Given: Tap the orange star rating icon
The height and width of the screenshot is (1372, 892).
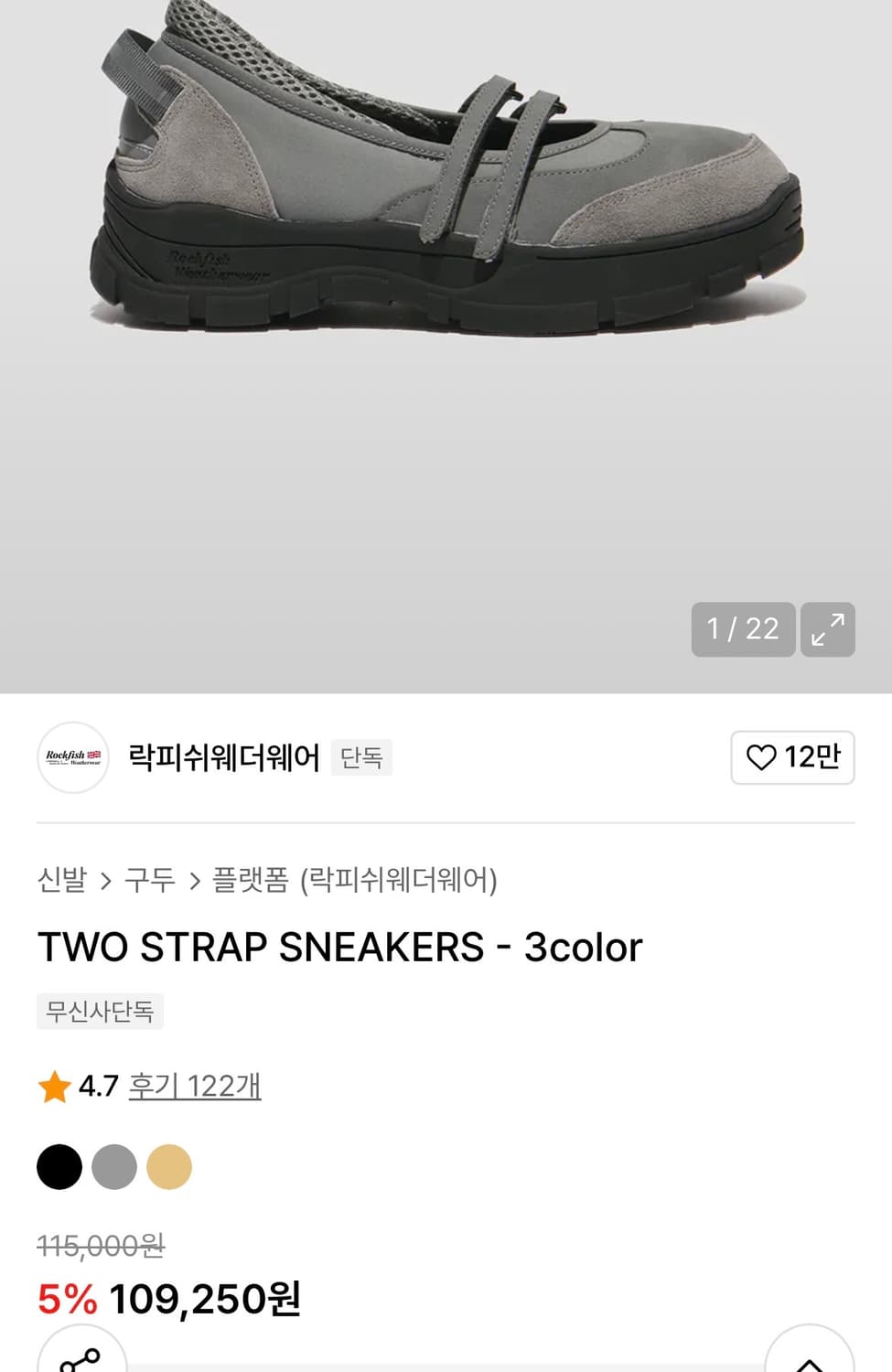Looking at the screenshot, I should [x=55, y=1088].
